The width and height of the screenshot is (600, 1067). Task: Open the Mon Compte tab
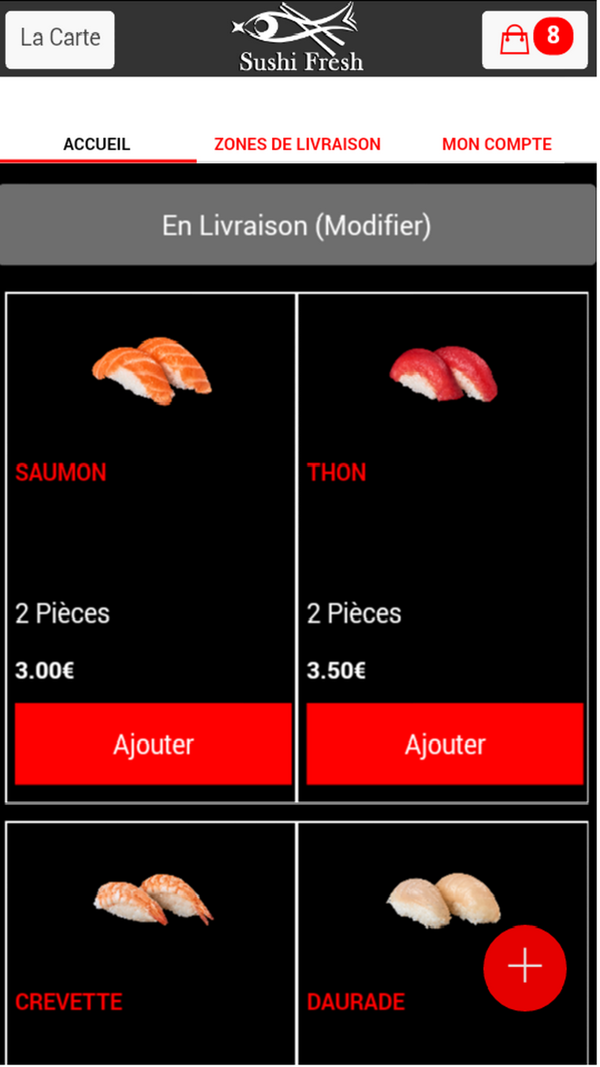(x=497, y=144)
